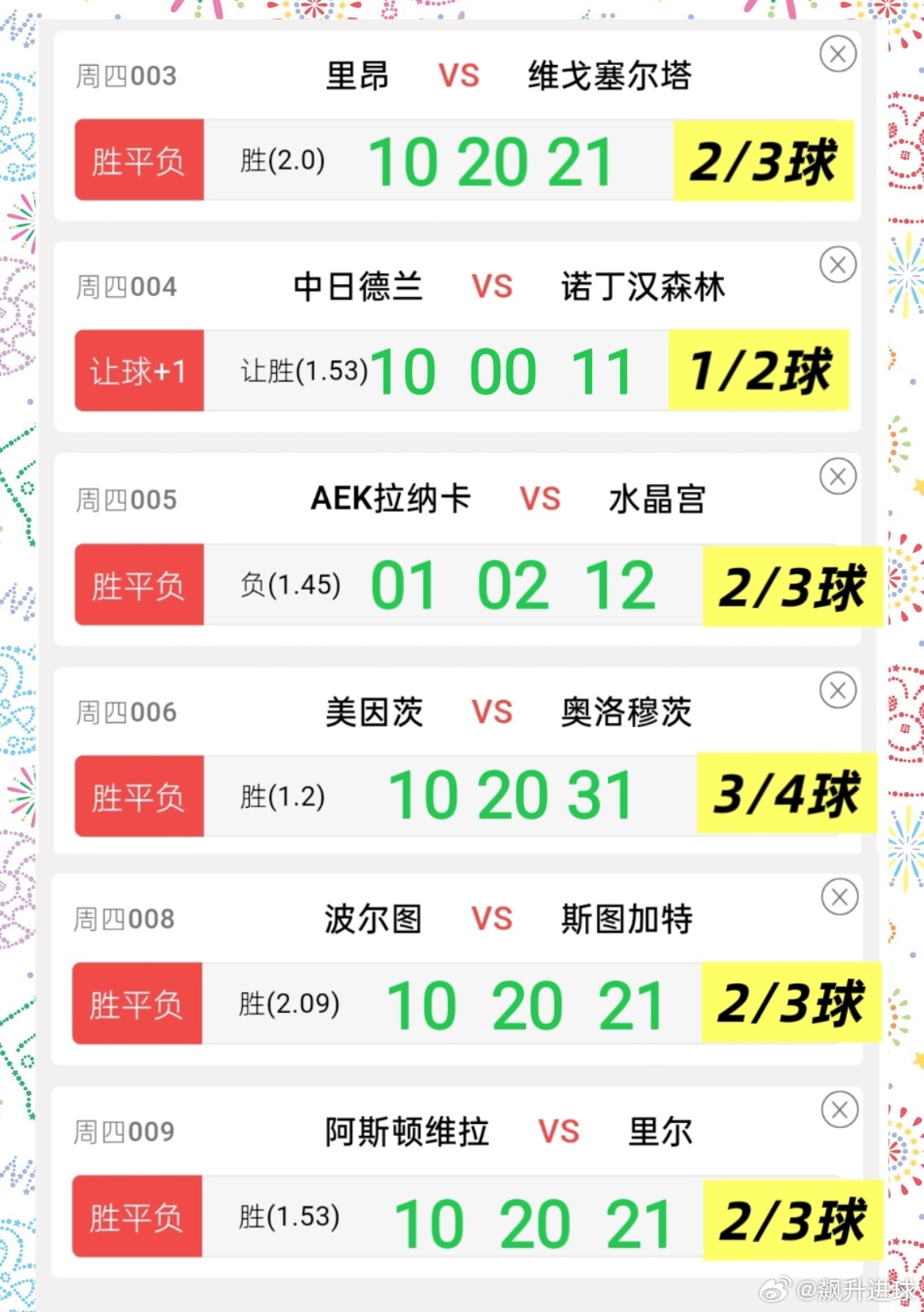Close the 中日德兰 vs 诺丁汉森林 card
Screen dimensions: 924x1312
click(x=838, y=265)
